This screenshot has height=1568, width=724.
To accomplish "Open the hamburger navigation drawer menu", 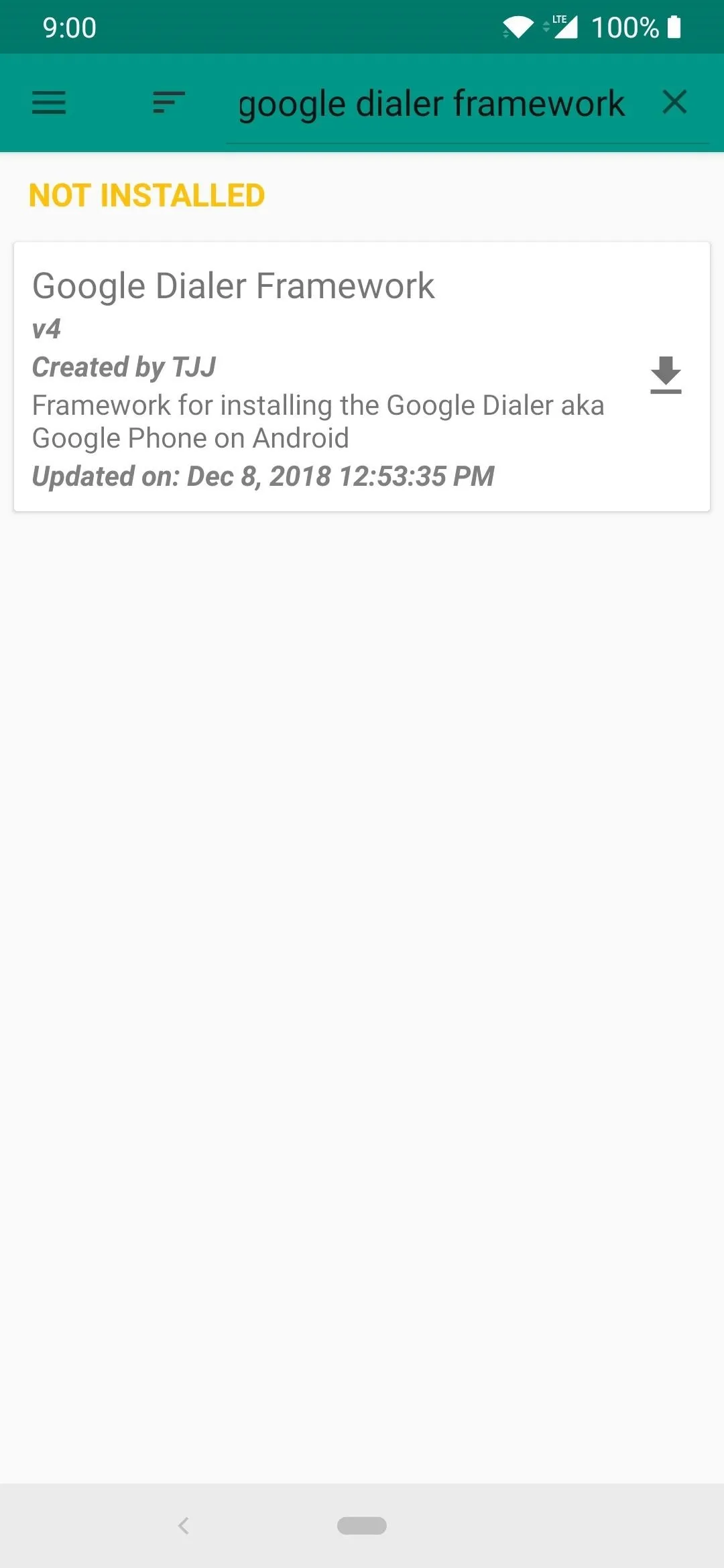I will pyautogui.click(x=49, y=103).
